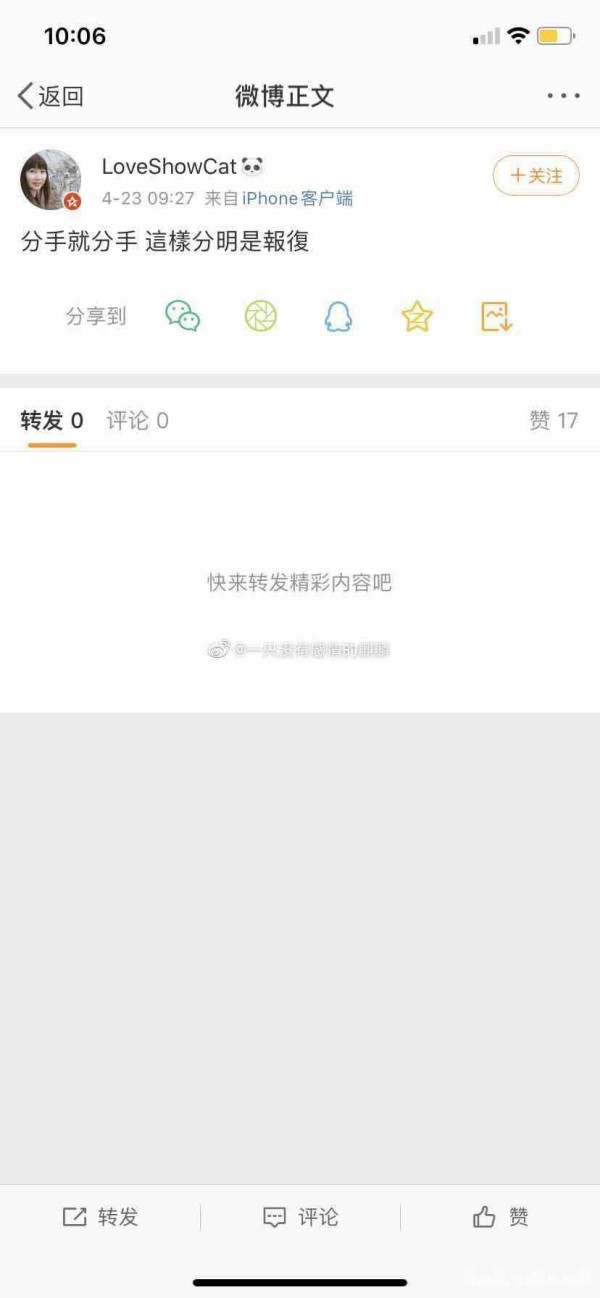Viewport: 600px width, 1298px height.
Task: Open the iPhone客户端 source link
Action: pos(297,198)
